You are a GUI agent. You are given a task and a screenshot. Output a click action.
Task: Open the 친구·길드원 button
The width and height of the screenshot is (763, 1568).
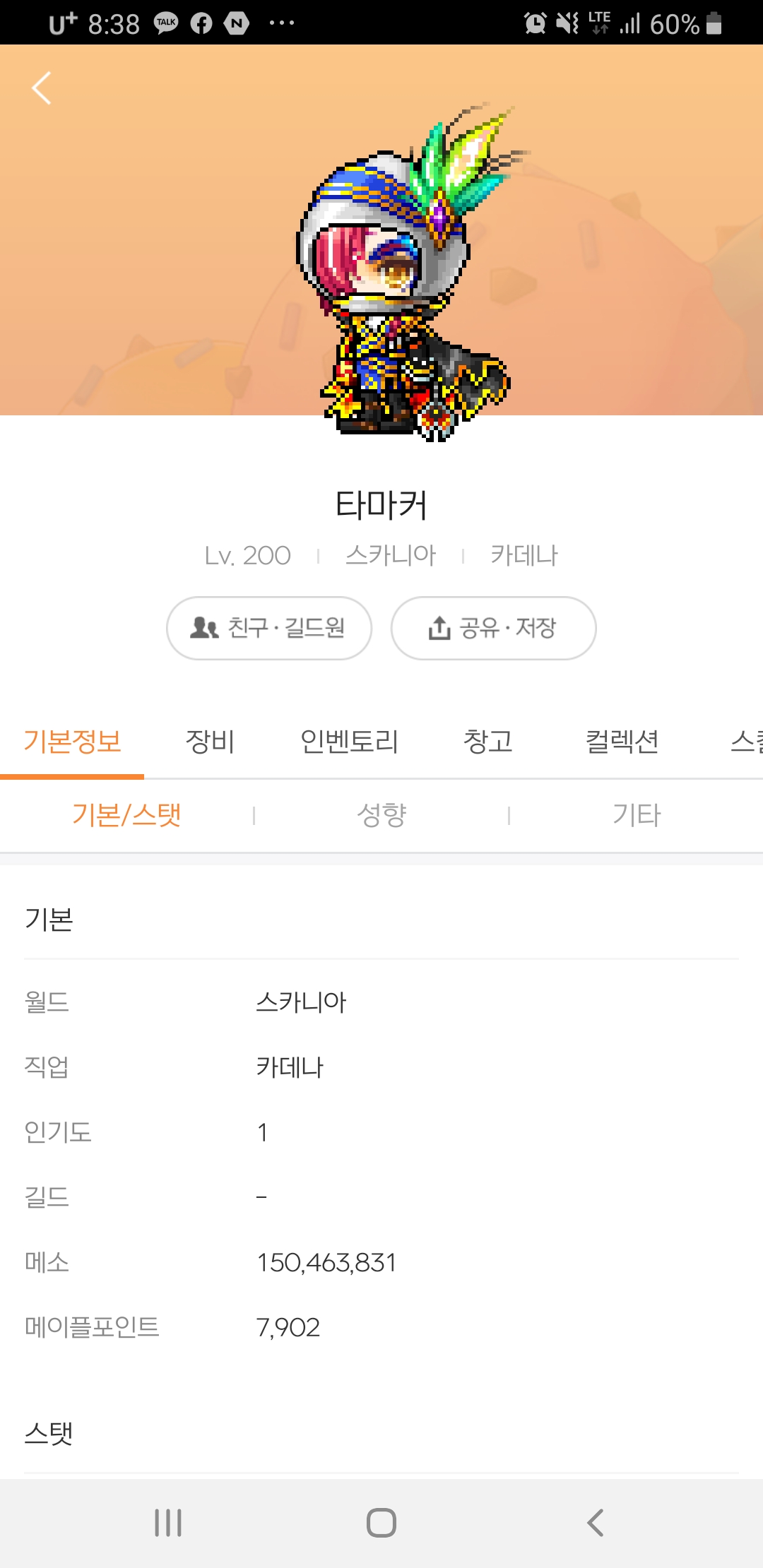pyautogui.click(x=269, y=628)
